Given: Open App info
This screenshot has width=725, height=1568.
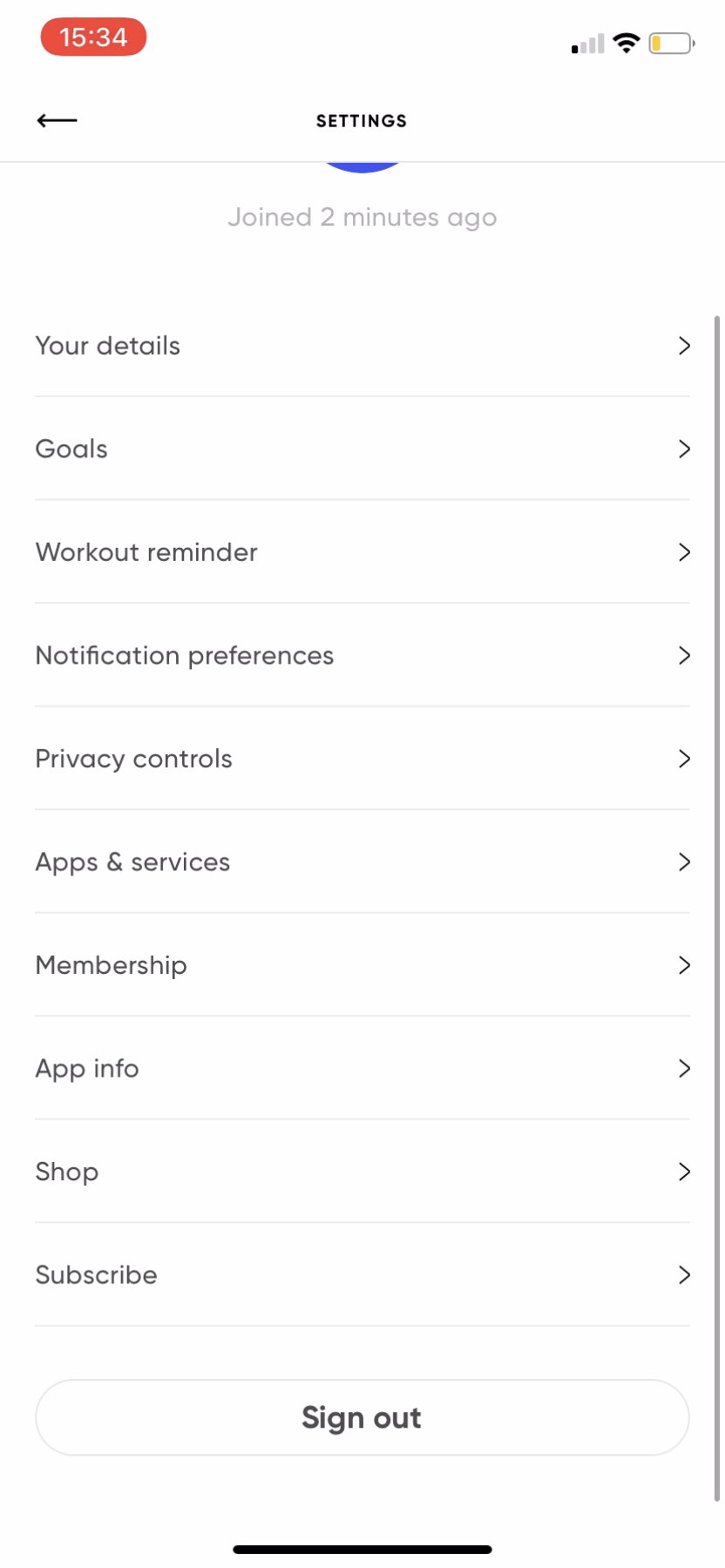Looking at the screenshot, I should point(86,1068).
